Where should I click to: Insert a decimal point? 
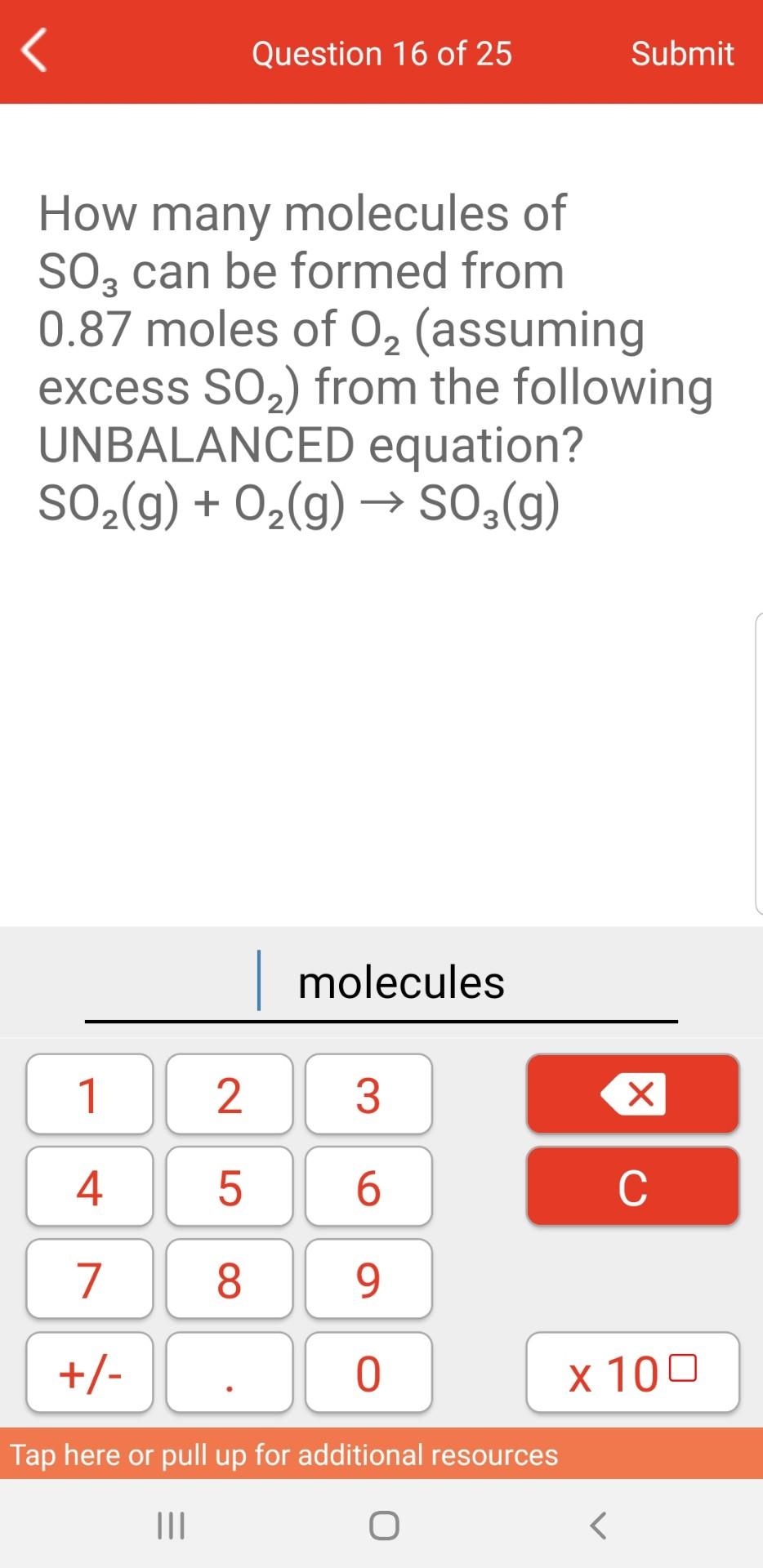click(230, 1373)
